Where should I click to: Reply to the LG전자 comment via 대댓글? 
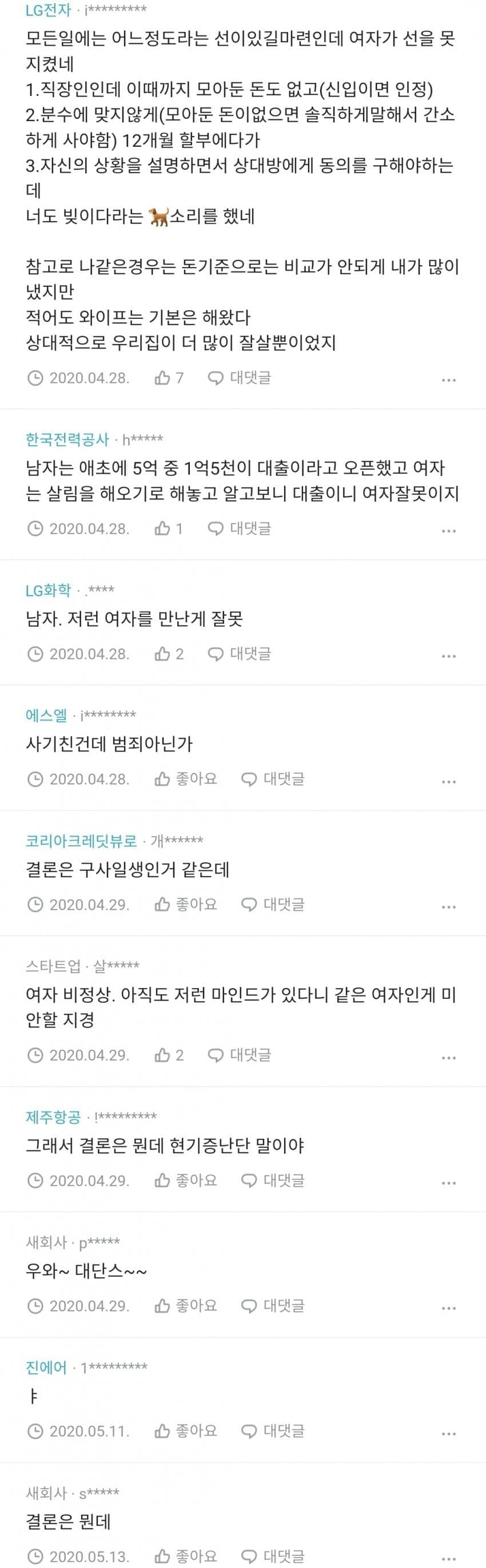coord(240,378)
